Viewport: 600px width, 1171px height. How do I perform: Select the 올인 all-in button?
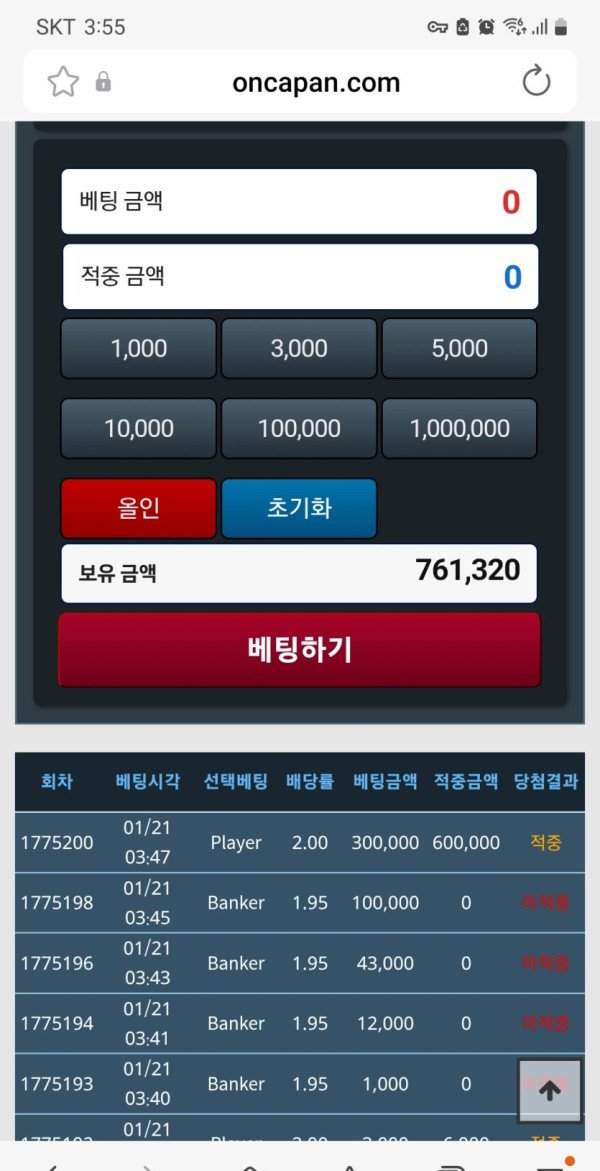(x=139, y=508)
